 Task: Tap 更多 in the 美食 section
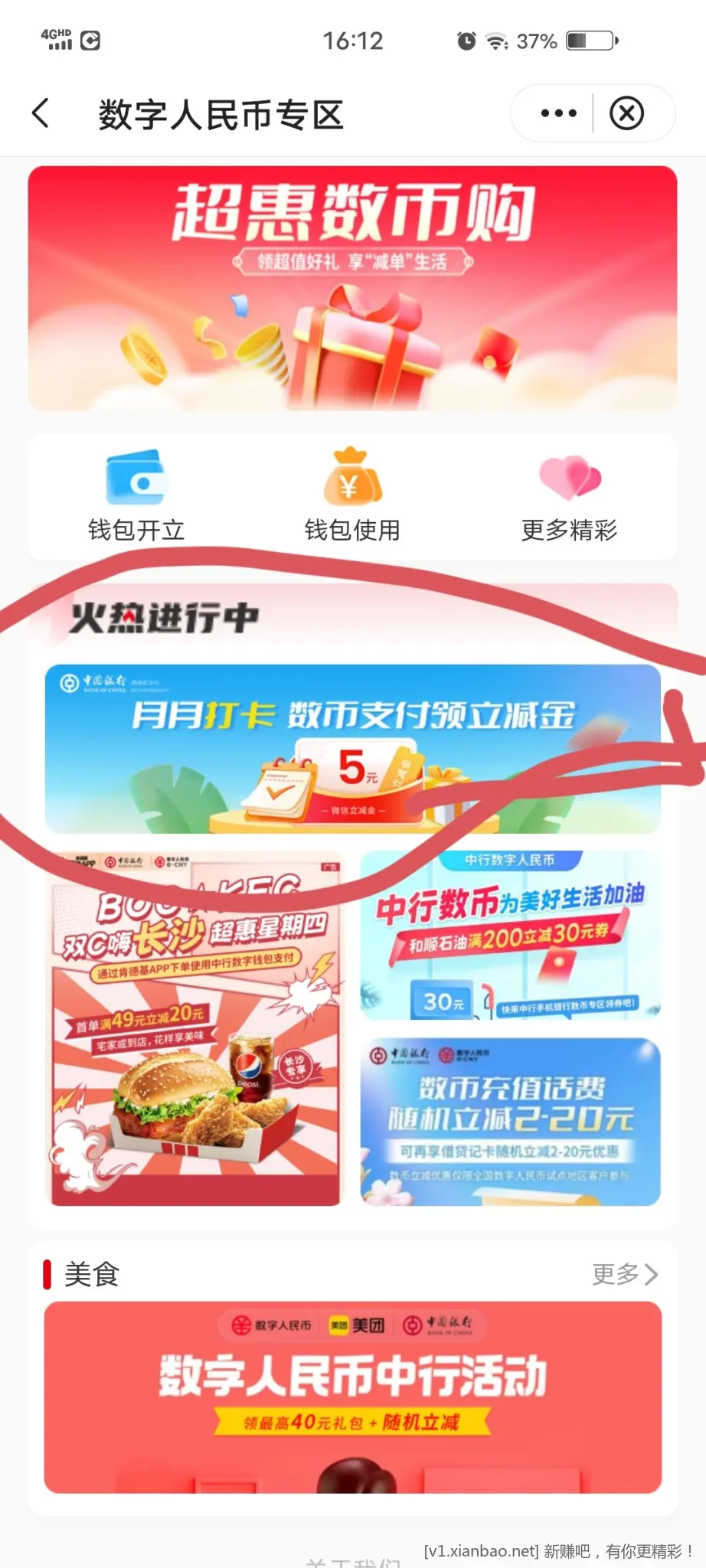pos(624,1274)
